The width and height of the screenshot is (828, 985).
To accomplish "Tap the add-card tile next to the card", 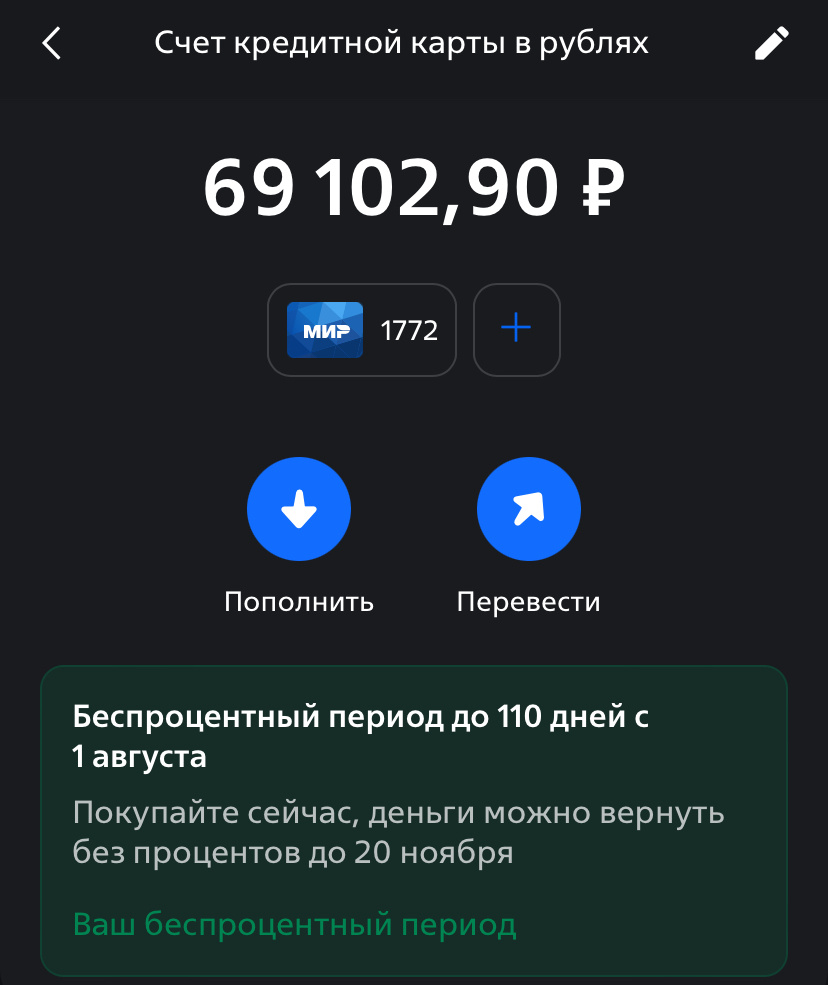I will point(516,329).
